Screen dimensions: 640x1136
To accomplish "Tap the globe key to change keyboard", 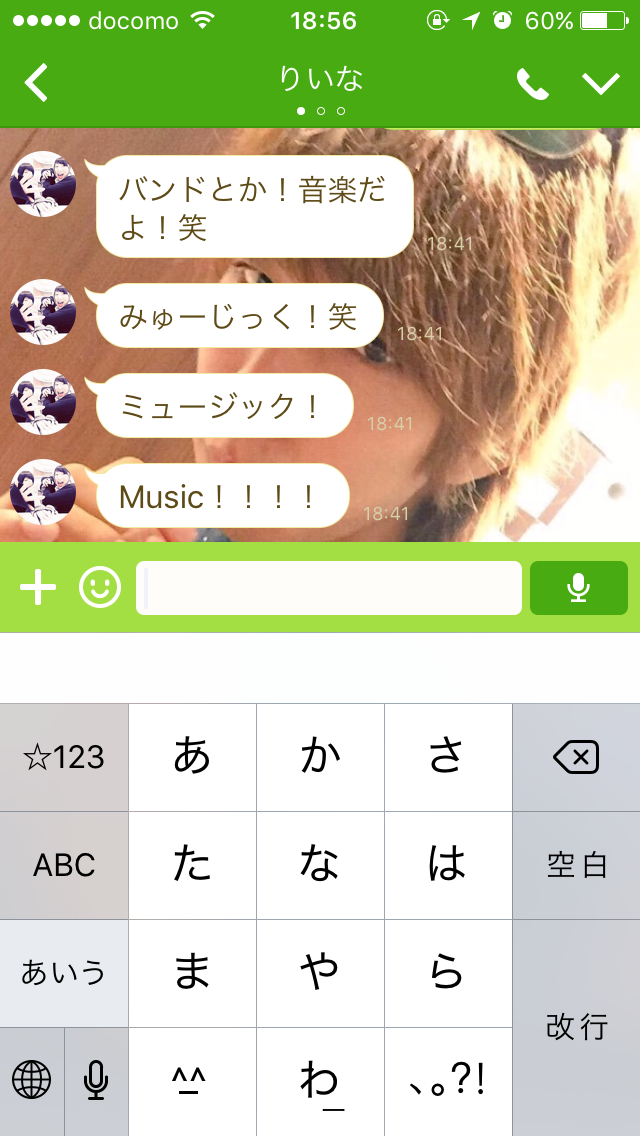I will (32, 1080).
